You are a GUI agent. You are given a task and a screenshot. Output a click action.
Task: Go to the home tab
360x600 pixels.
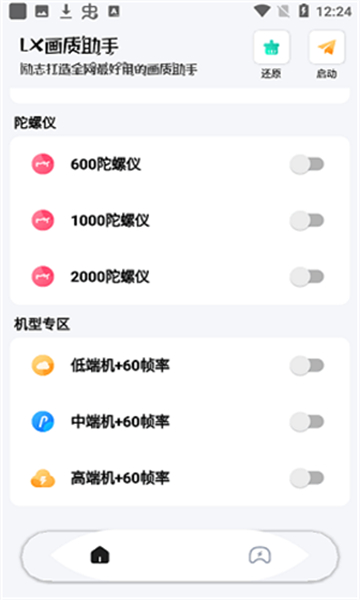[x=100, y=555]
